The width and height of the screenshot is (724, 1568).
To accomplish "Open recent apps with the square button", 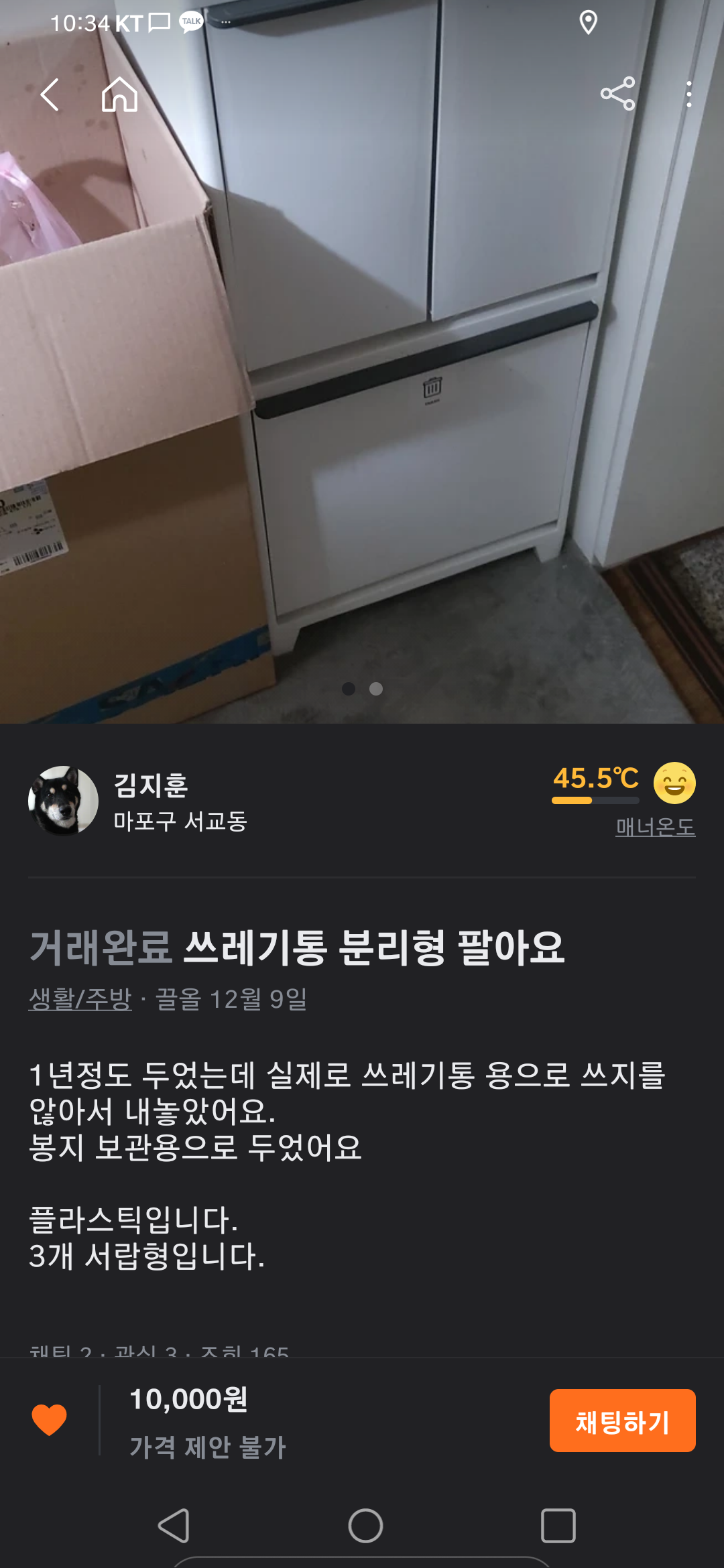I will coord(558,1526).
